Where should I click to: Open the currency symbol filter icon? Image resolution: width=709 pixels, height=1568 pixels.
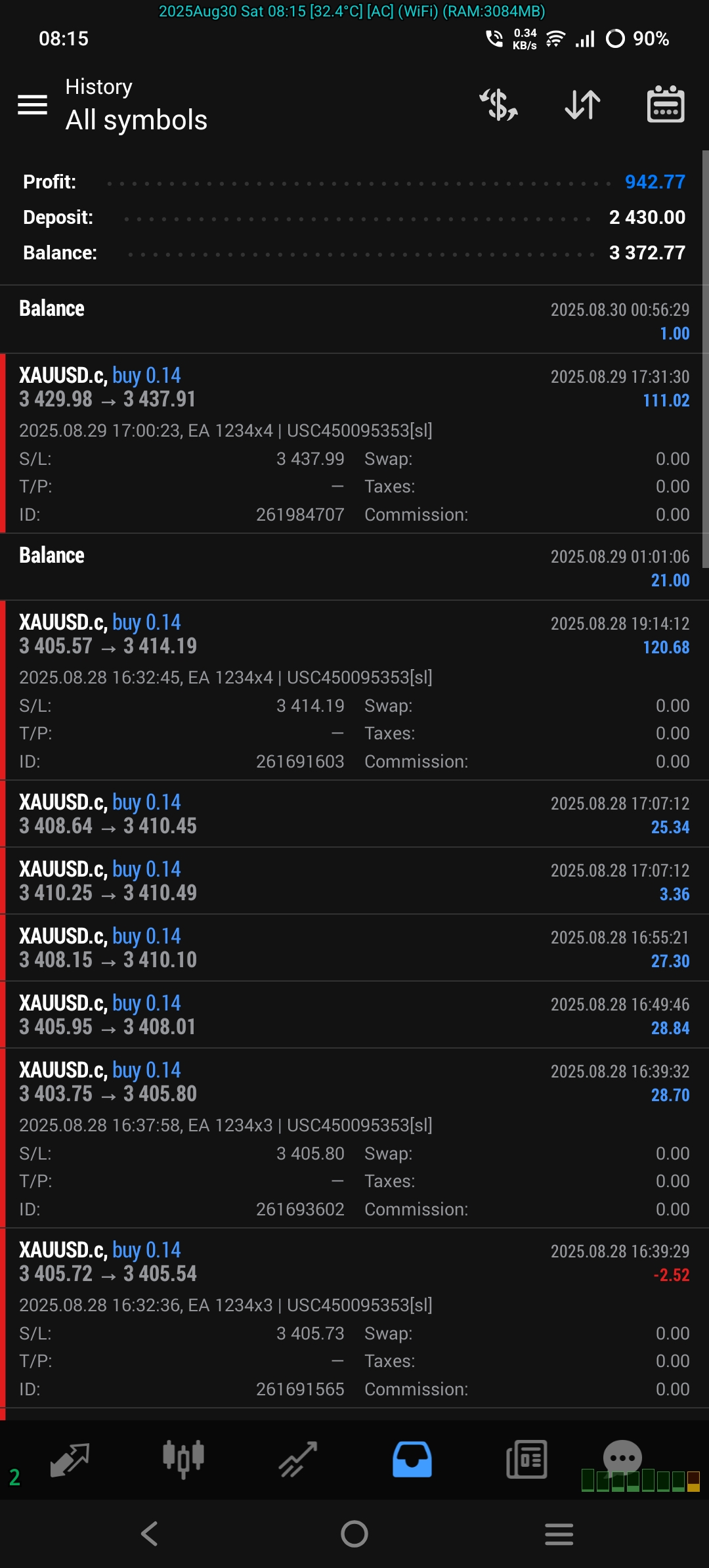[x=498, y=104]
